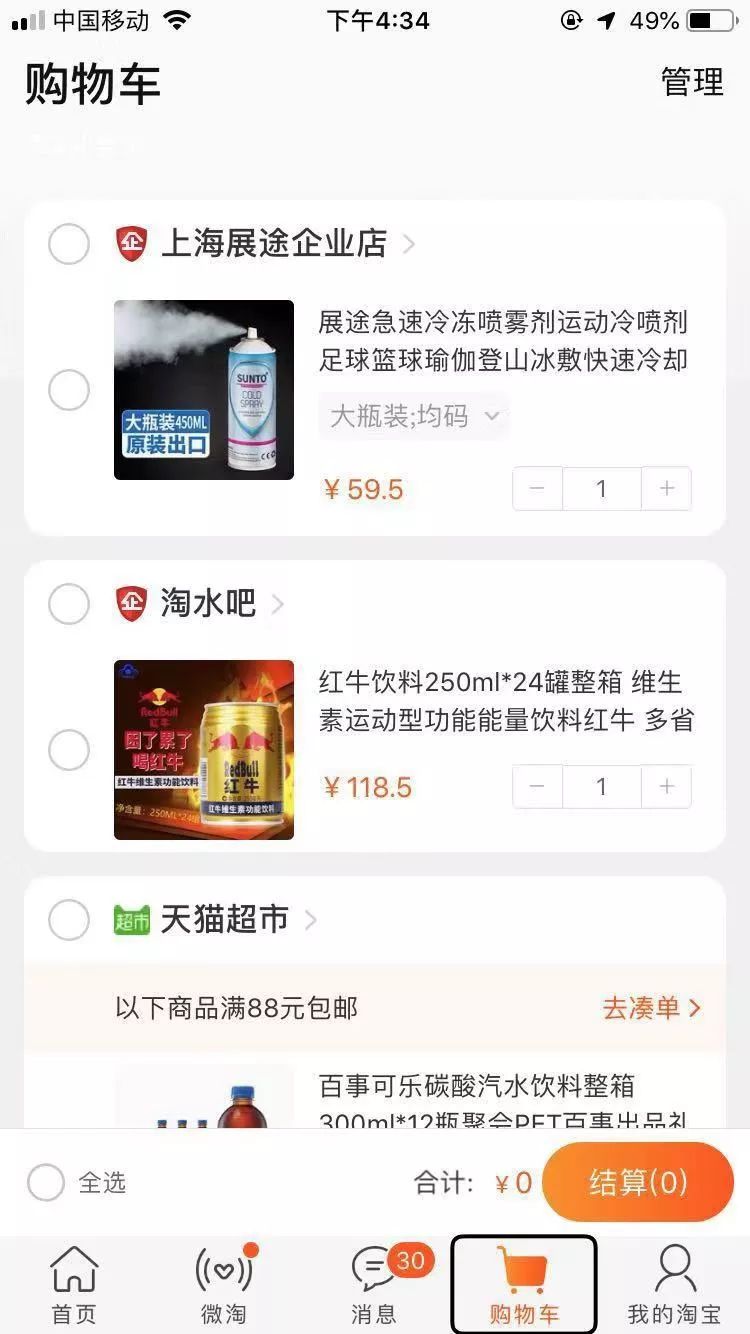Image resolution: width=750 pixels, height=1334 pixels.
Task: Tap the green 超市 badge beside 天猫超市
Action: pos(135,918)
